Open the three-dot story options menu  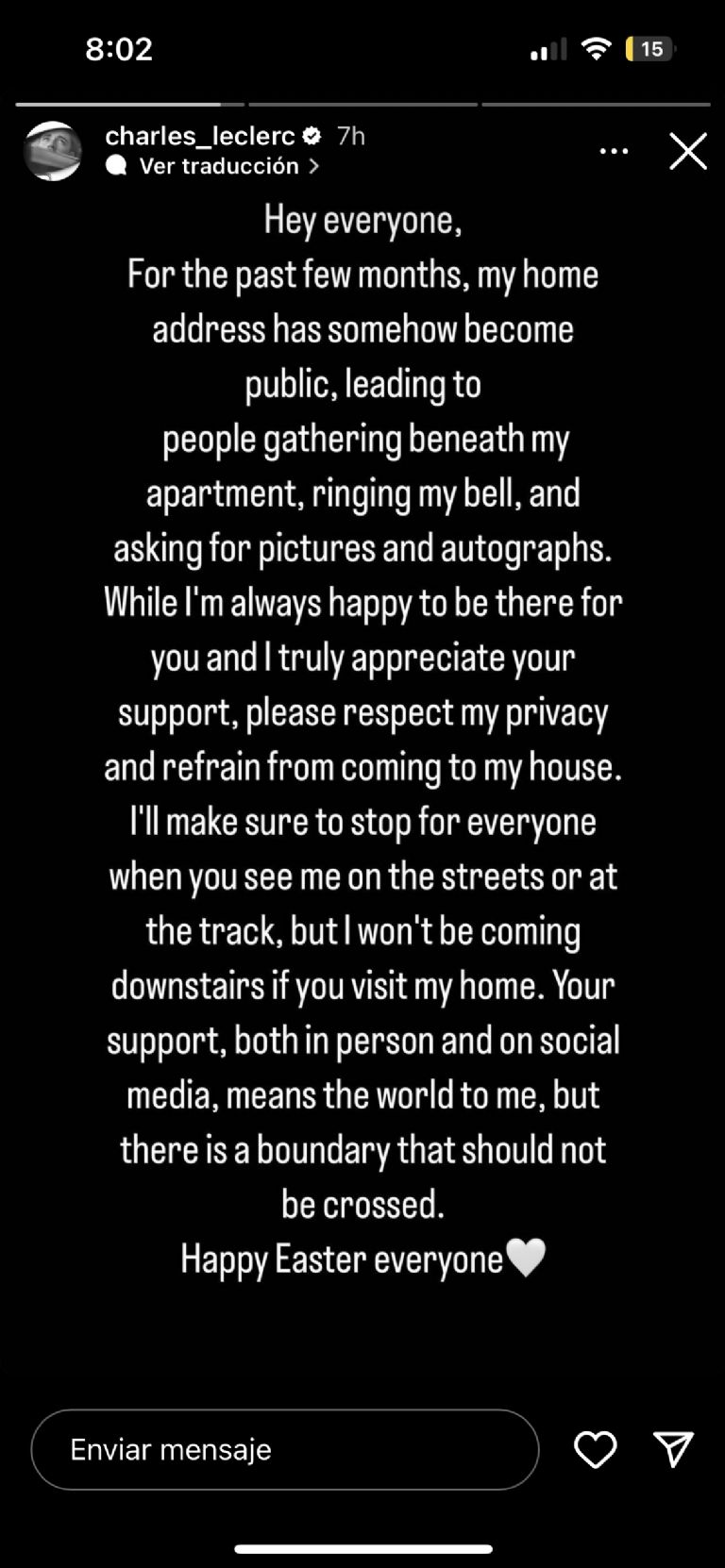tap(614, 151)
